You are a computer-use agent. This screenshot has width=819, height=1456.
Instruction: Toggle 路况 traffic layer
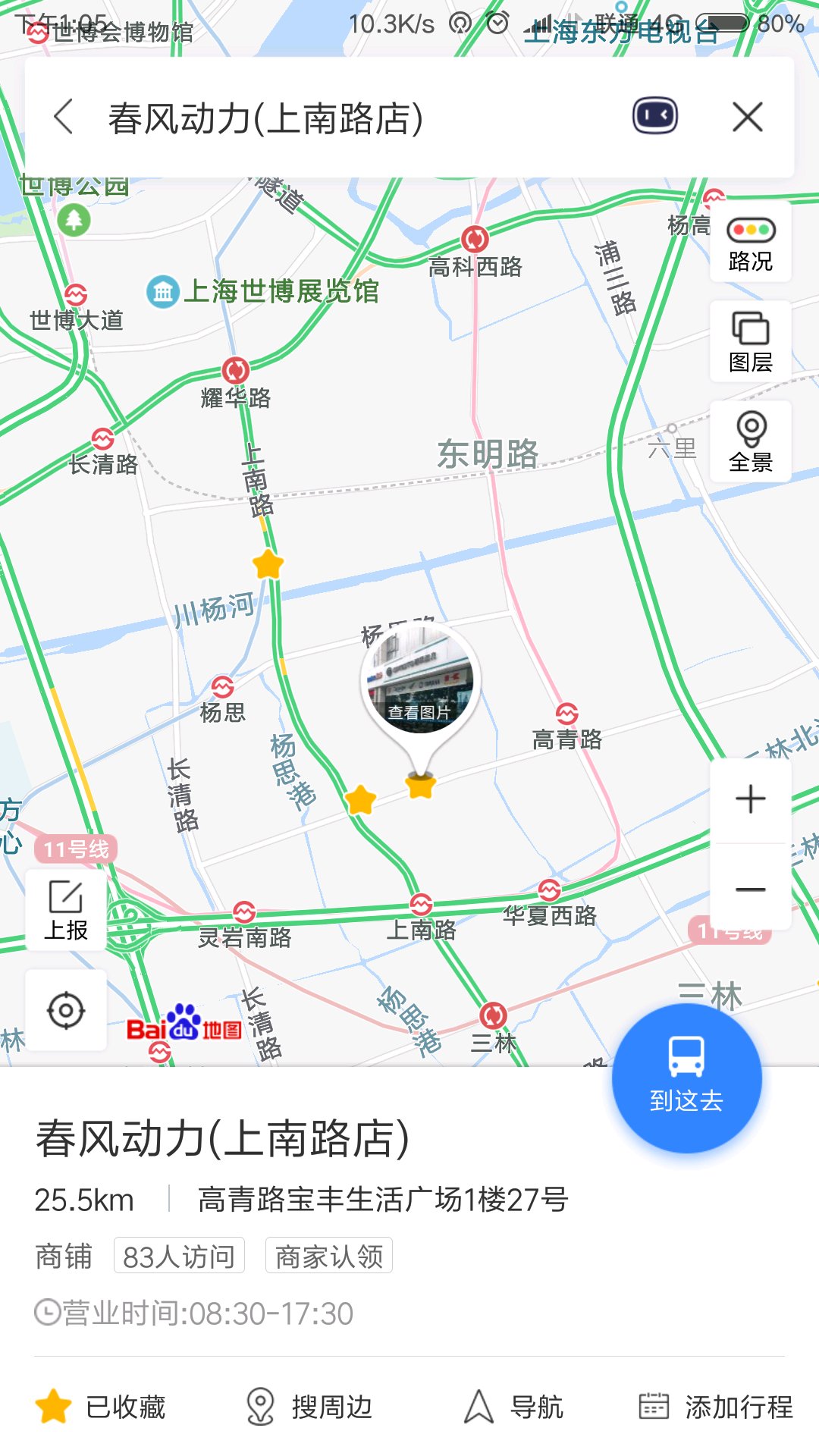point(750,243)
